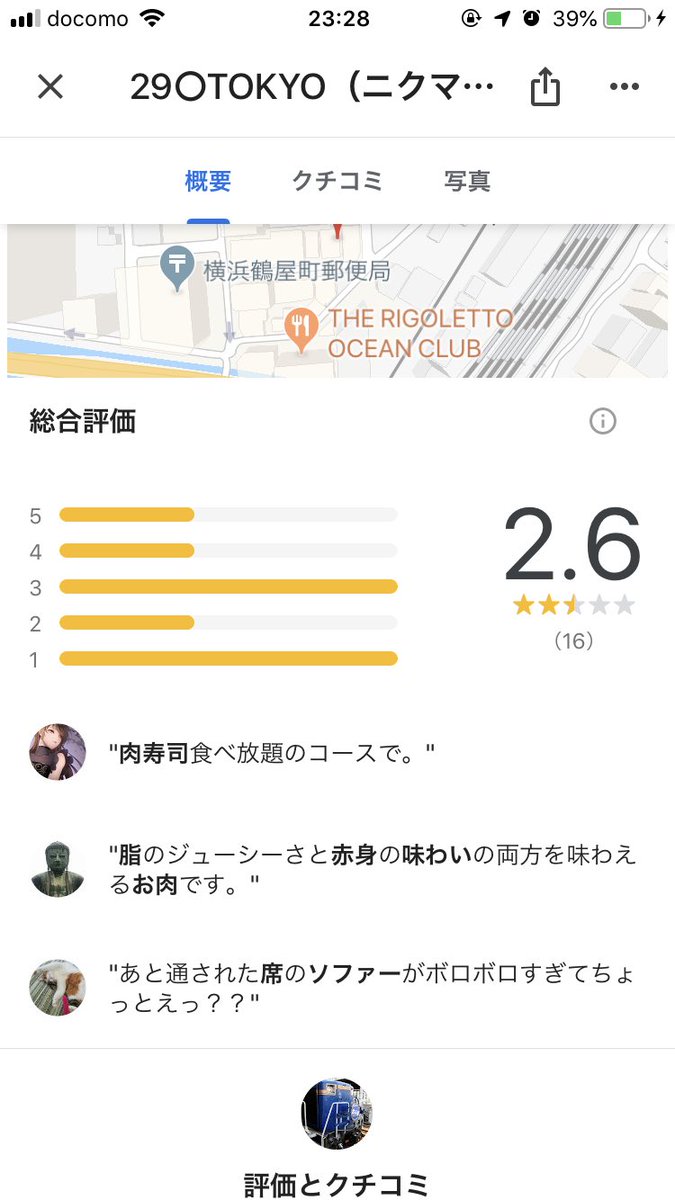
Task: Open the map preview
Action: [x=337, y=300]
